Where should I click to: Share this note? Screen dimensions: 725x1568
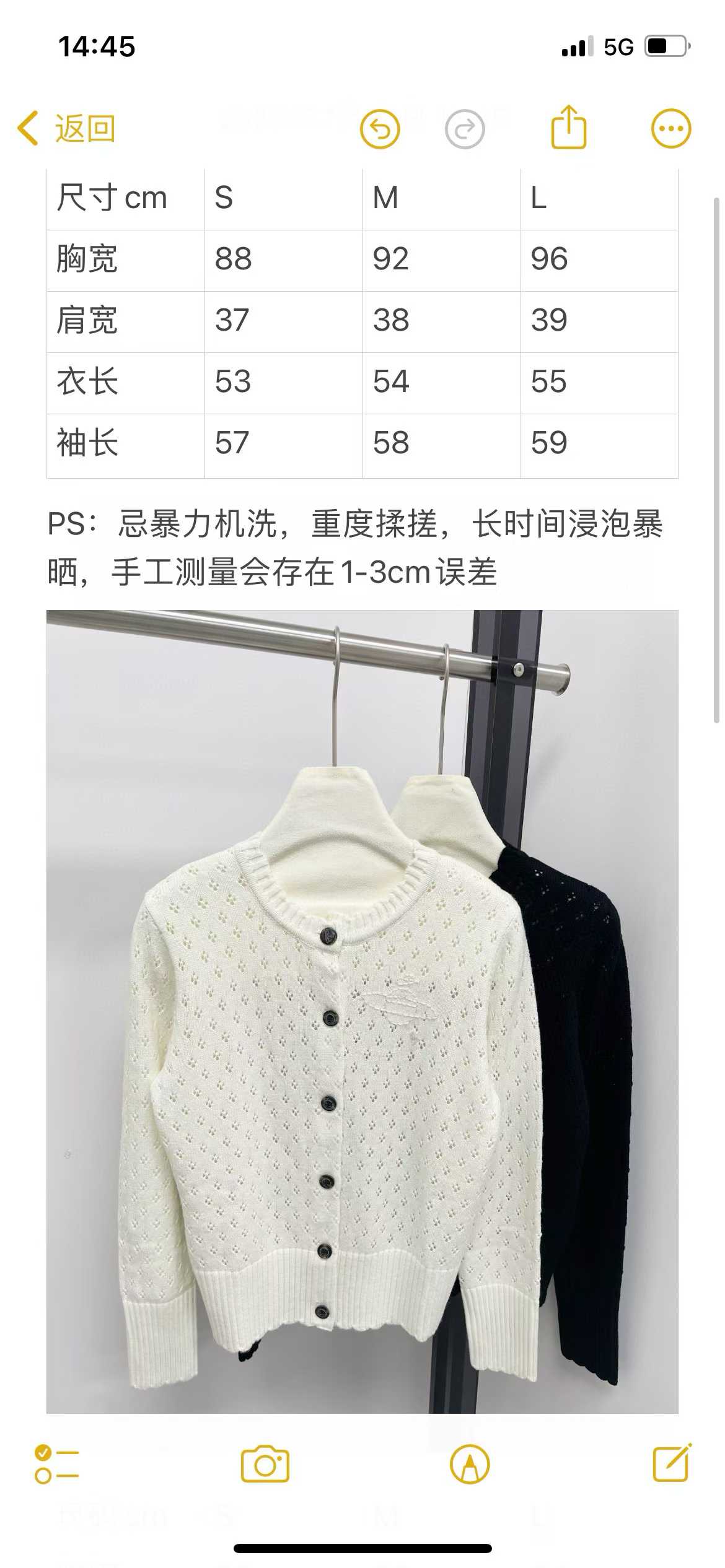tap(568, 128)
